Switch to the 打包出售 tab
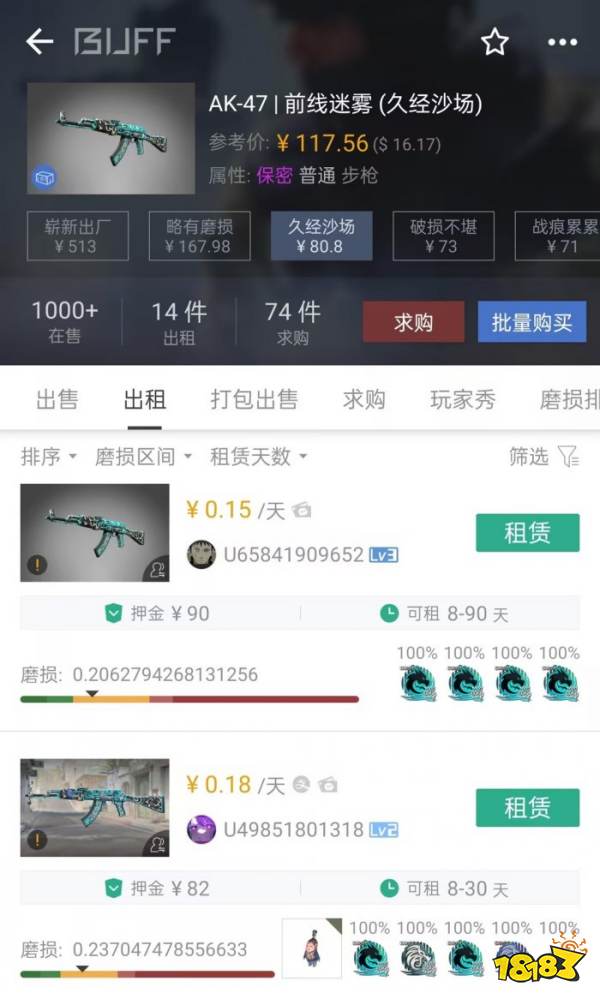The image size is (600, 999). pos(254,400)
